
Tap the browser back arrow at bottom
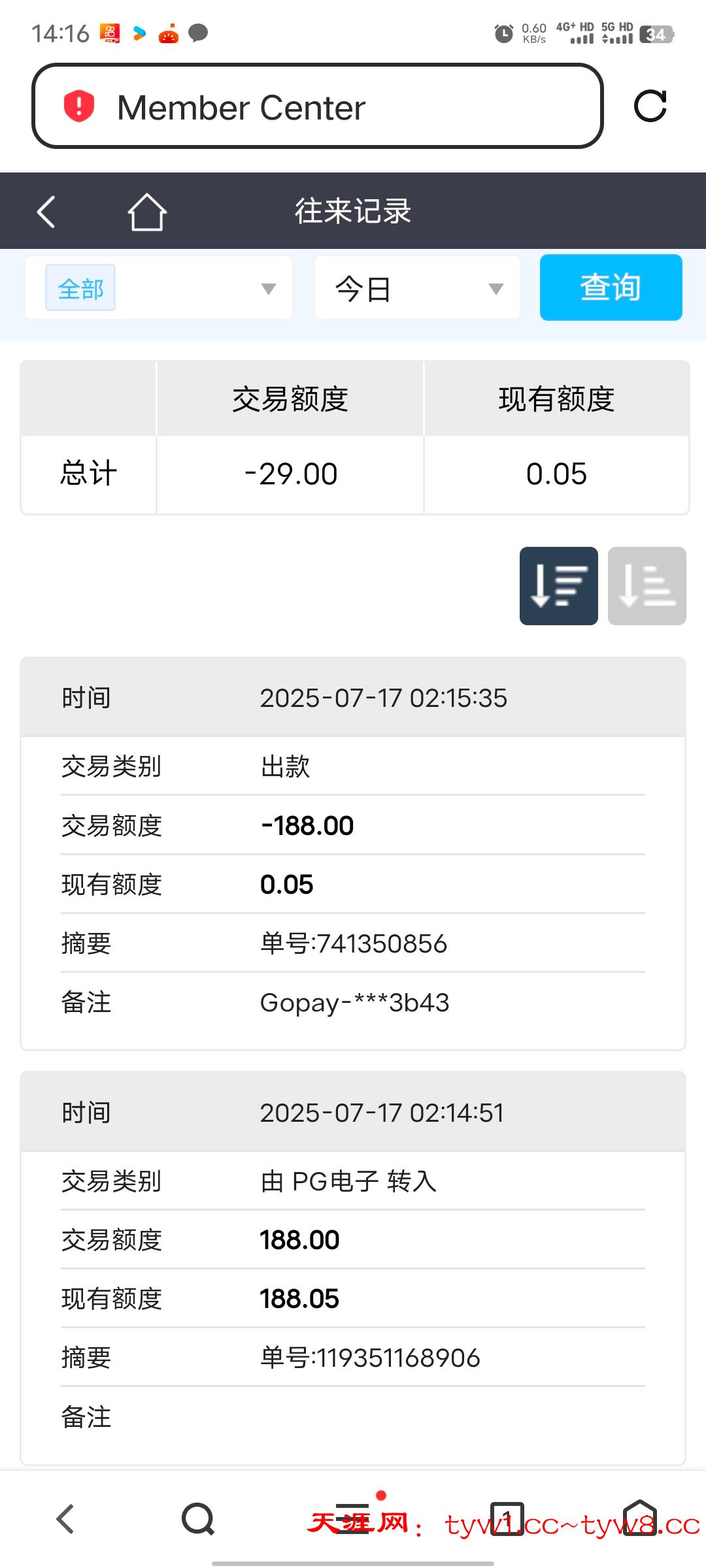point(65,1518)
